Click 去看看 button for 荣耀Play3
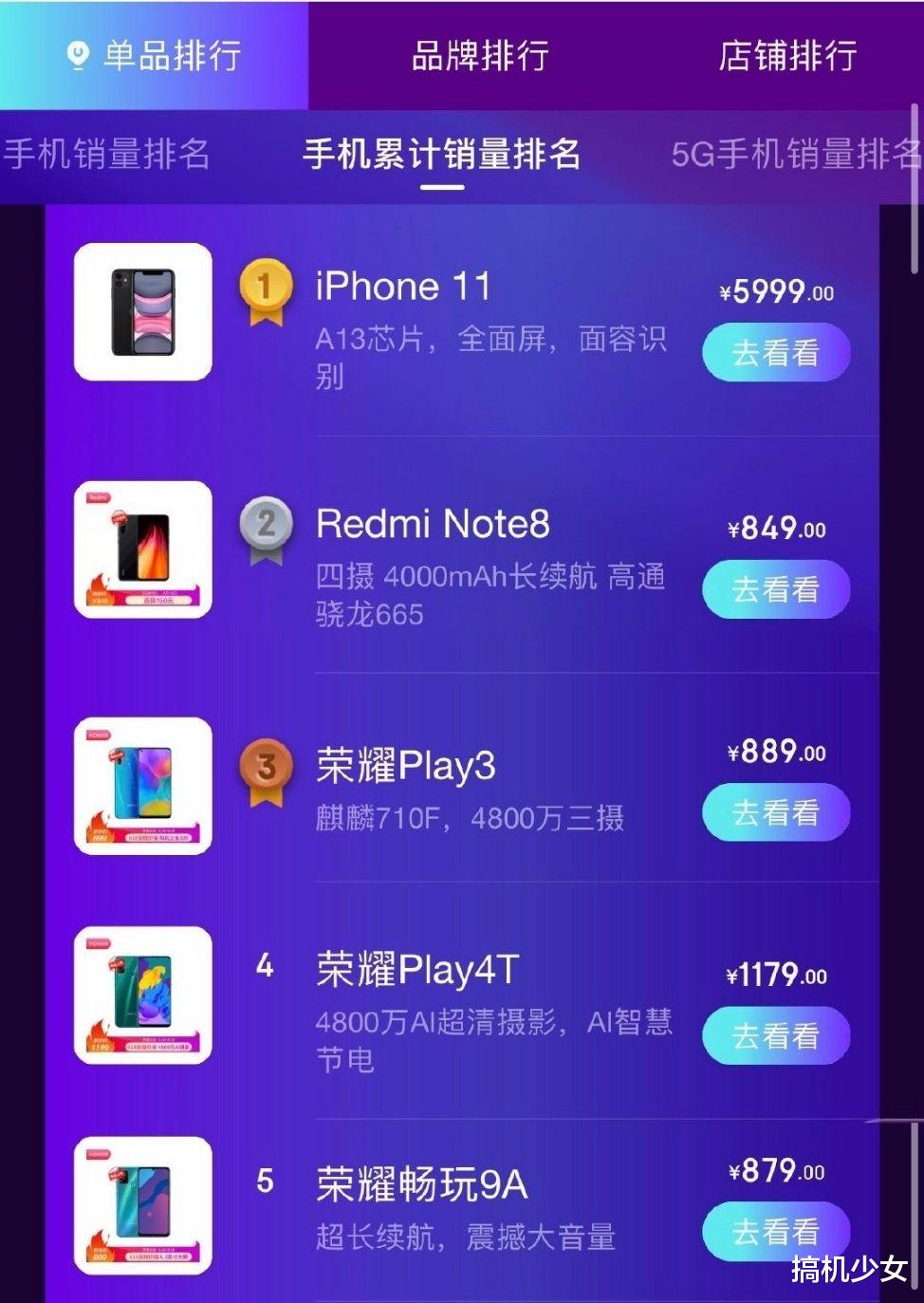924x1303 pixels. (776, 813)
